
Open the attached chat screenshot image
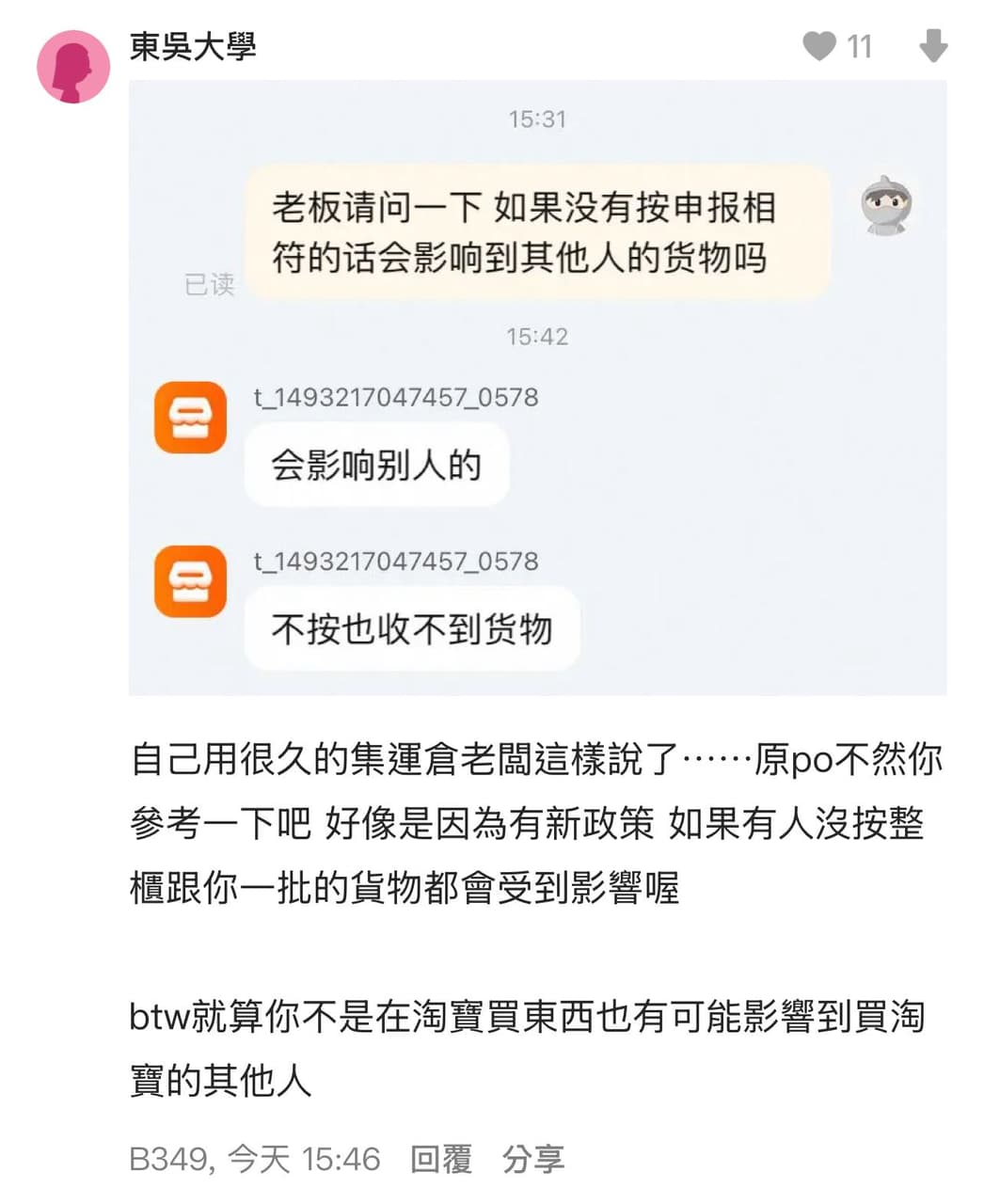(x=537, y=388)
